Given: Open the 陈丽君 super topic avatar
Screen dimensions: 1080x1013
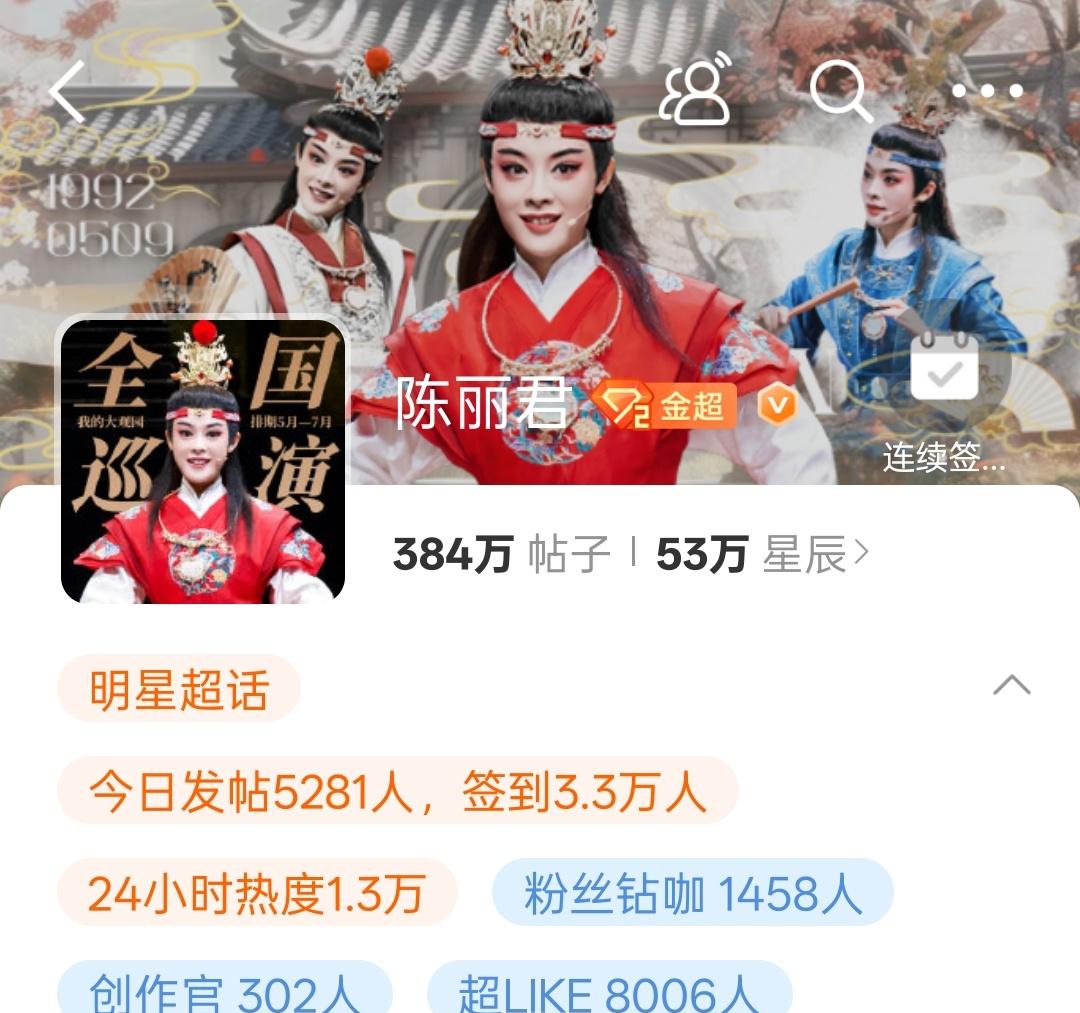Looking at the screenshot, I should [x=203, y=461].
